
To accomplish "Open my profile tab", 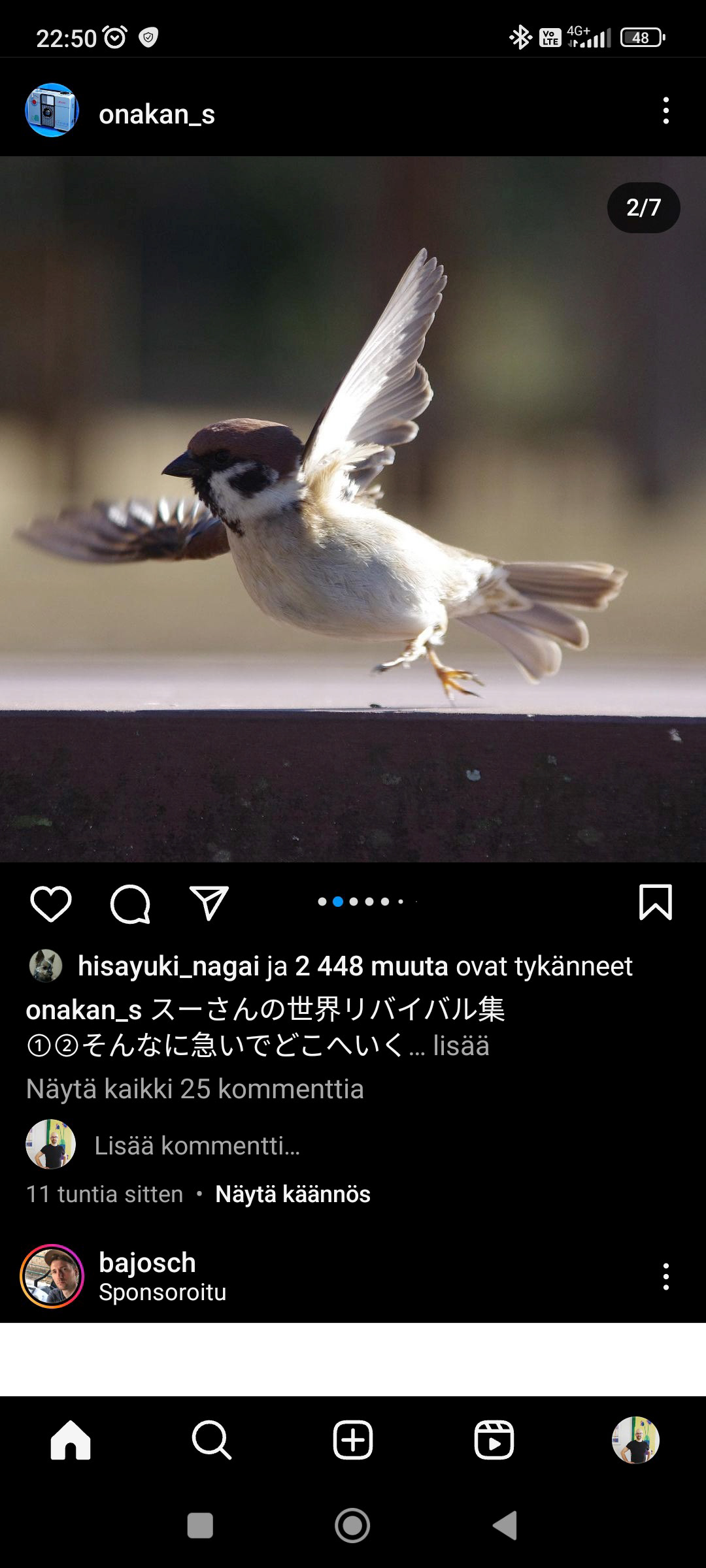I will click(635, 1440).
